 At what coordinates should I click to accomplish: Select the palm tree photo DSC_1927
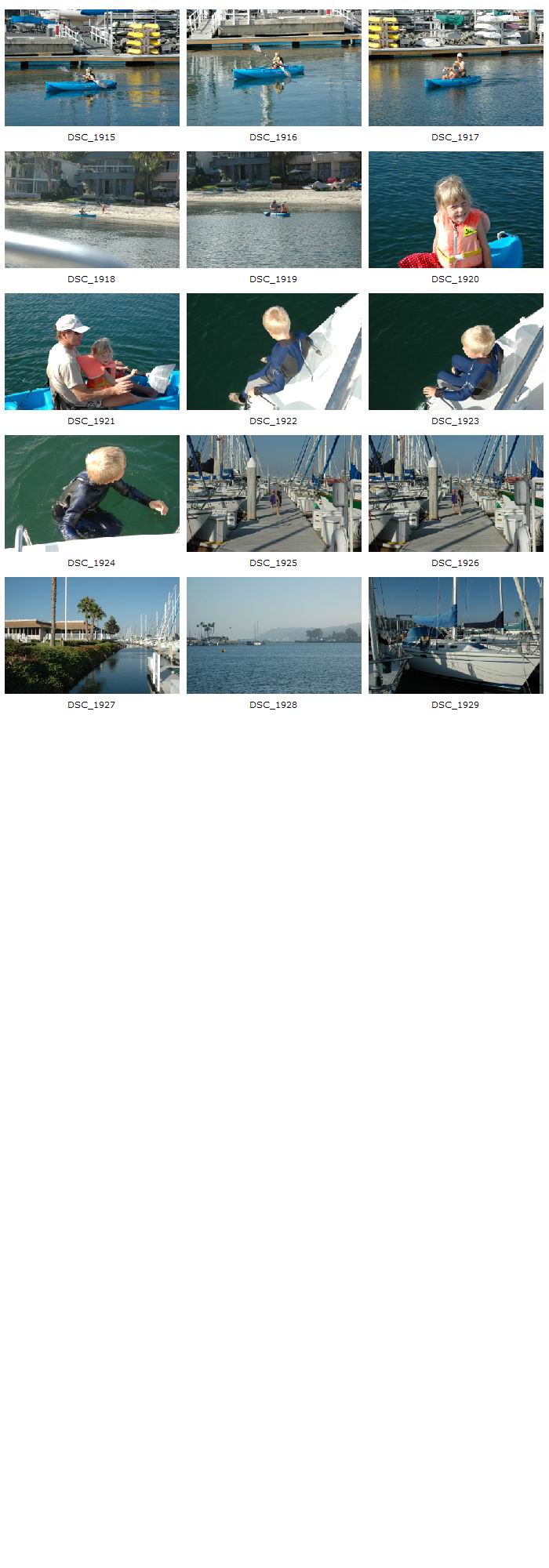tap(92, 636)
